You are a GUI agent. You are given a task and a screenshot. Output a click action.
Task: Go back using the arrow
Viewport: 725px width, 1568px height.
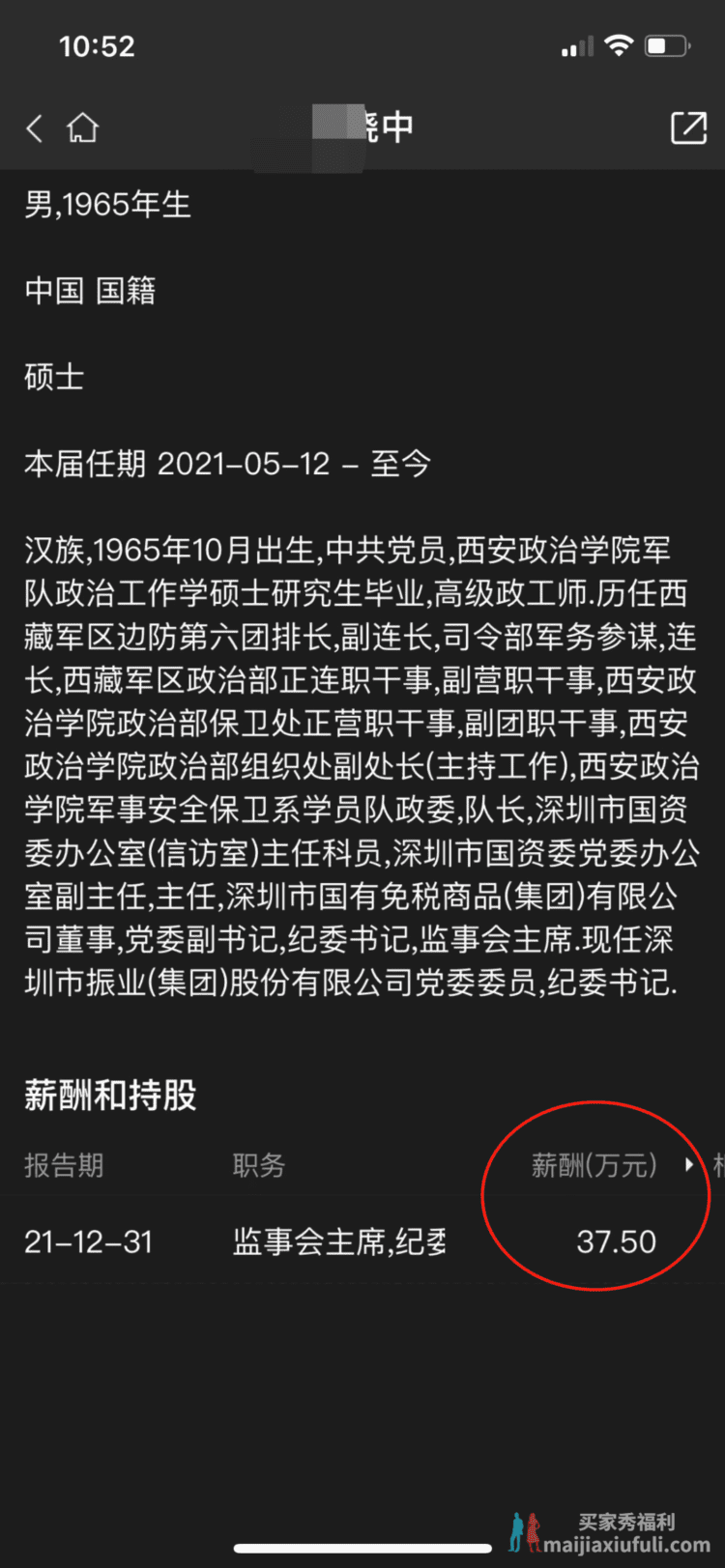coord(35,128)
